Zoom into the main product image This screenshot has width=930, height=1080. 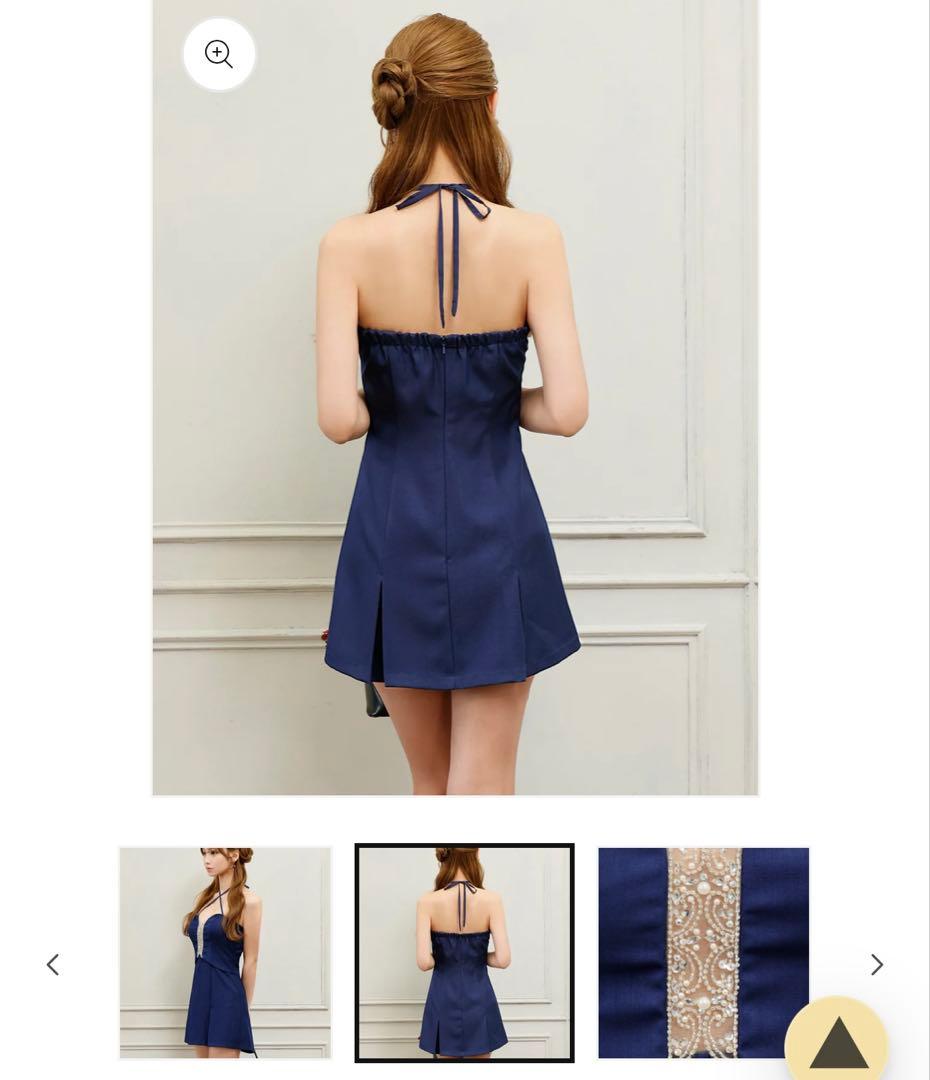(219, 54)
